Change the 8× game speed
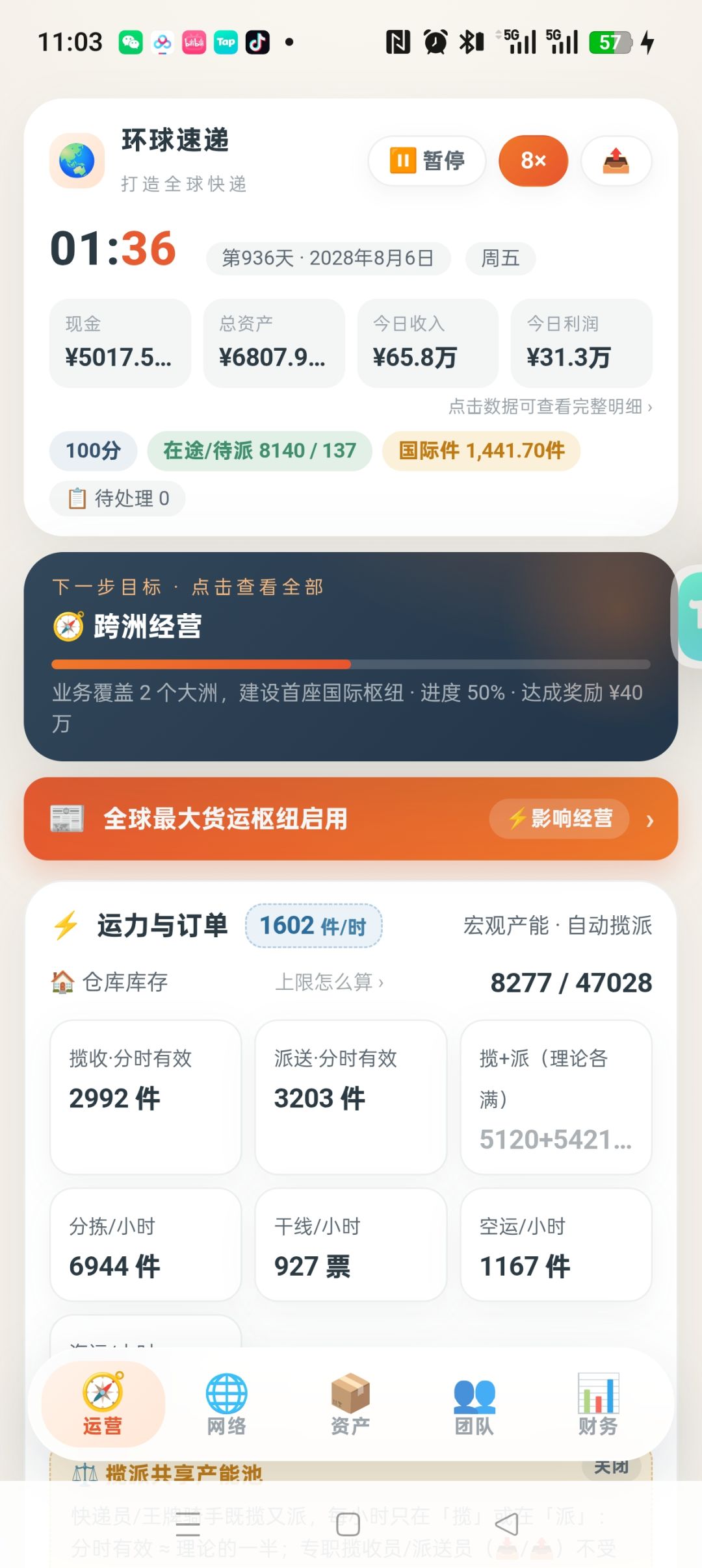Image resolution: width=702 pixels, height=1568 pixels. [x=533, y=160]
